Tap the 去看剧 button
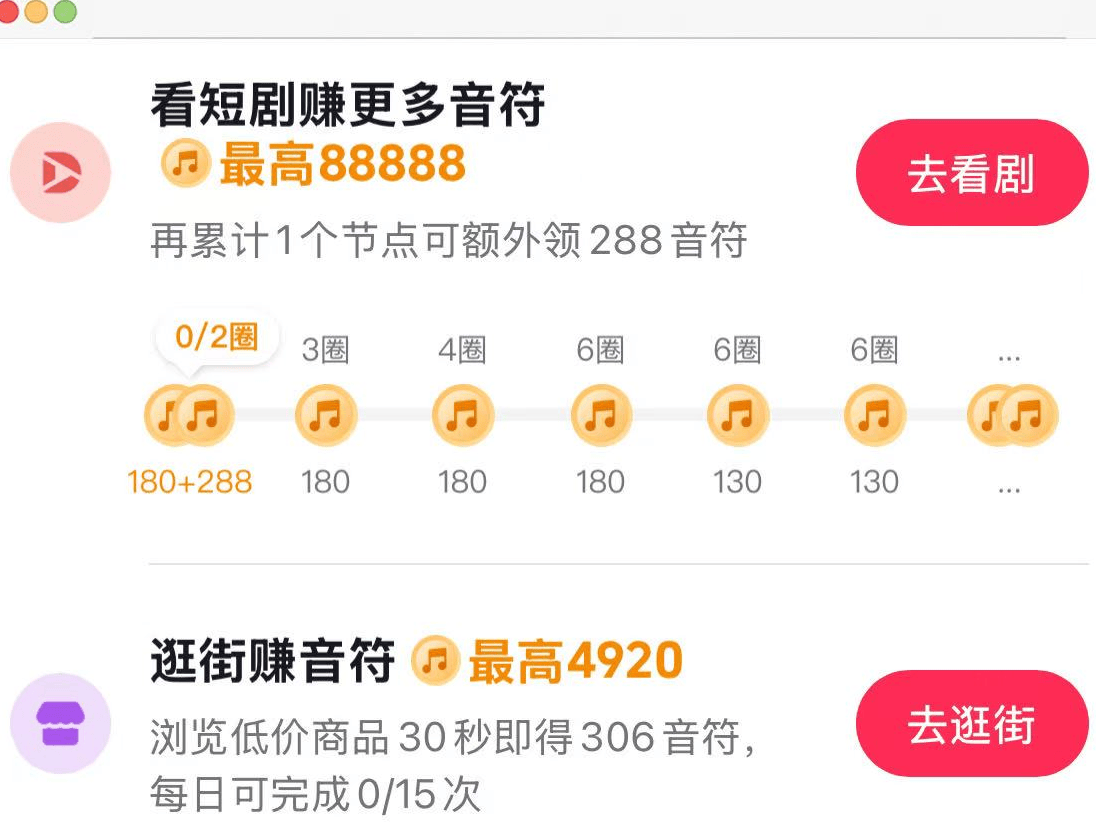This screenshot has height=829, width=1096. 971,174
